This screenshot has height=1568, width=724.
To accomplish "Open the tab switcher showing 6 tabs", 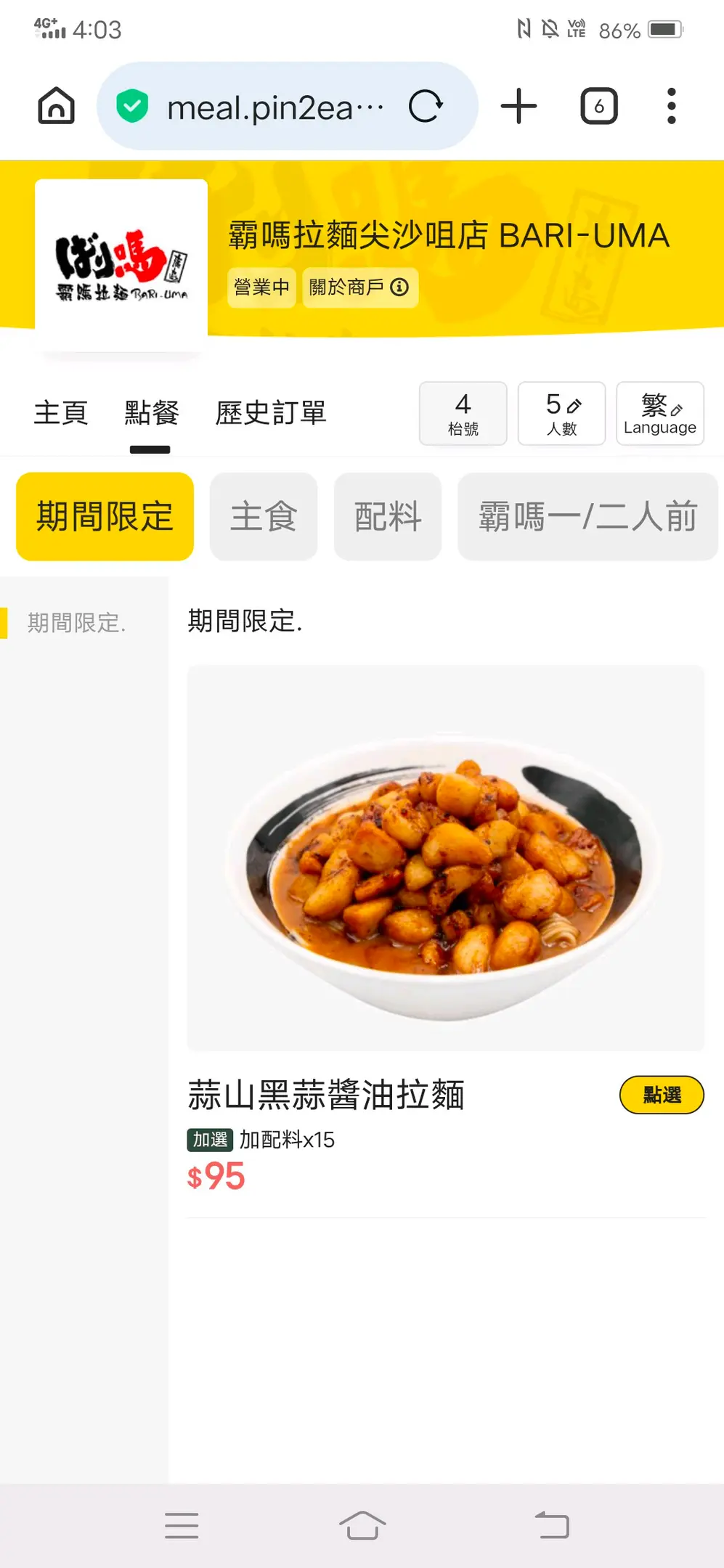I will (598, 107).
